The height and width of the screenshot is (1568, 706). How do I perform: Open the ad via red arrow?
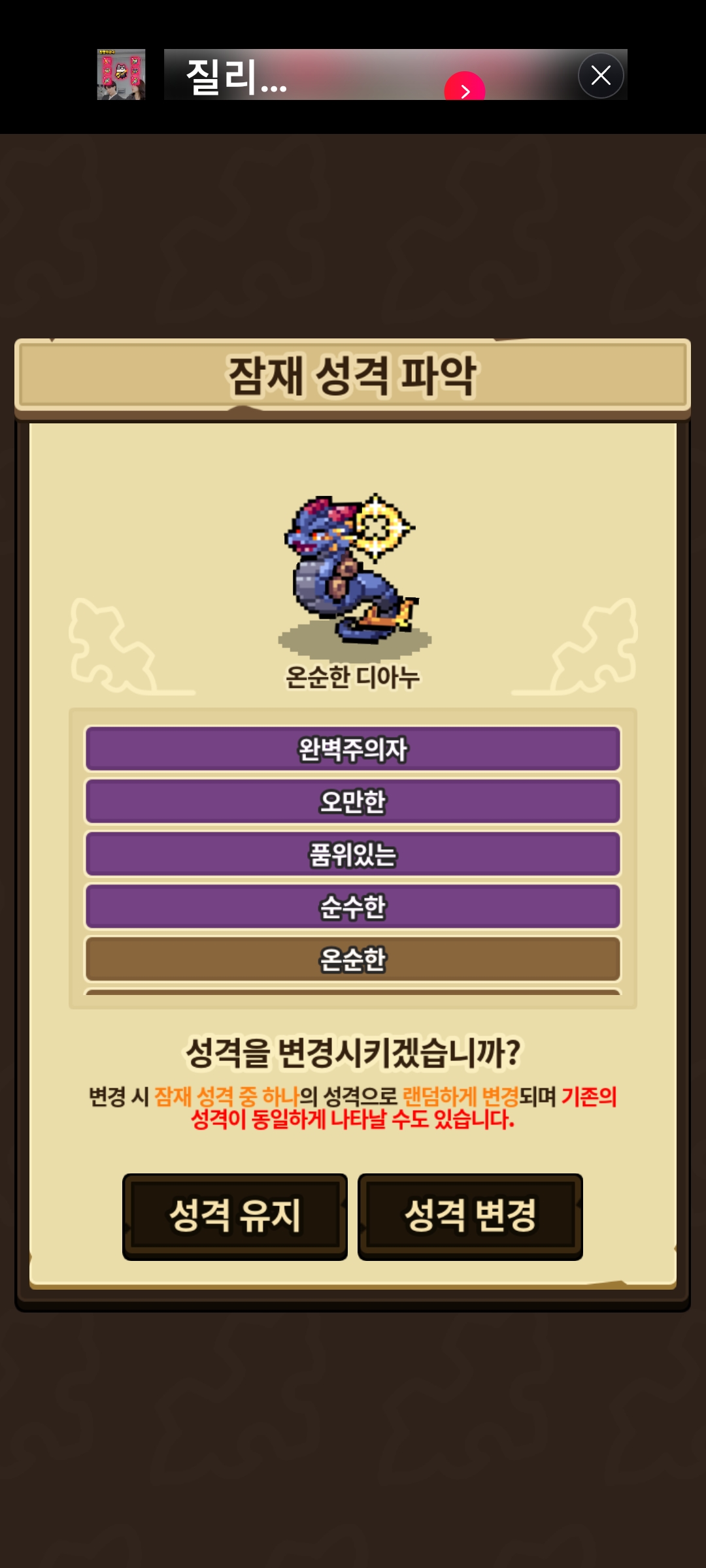(x=465, y=89)
